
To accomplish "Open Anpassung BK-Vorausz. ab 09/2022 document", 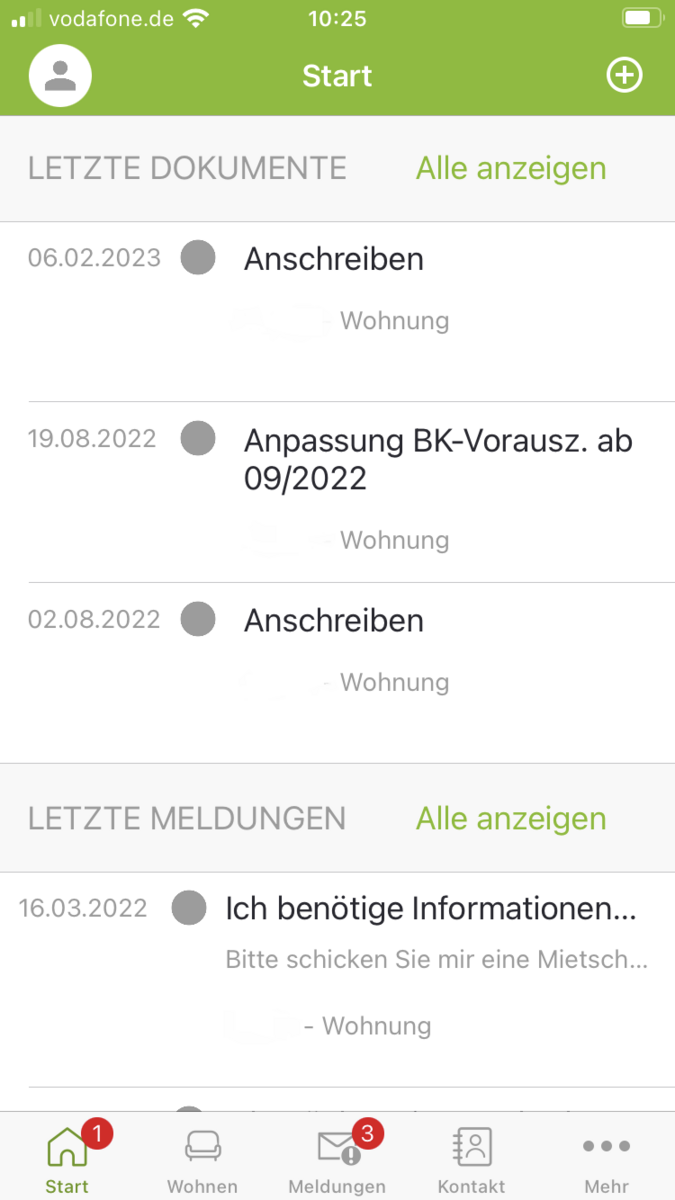I will pyautogui.click(x=337, y=493).
